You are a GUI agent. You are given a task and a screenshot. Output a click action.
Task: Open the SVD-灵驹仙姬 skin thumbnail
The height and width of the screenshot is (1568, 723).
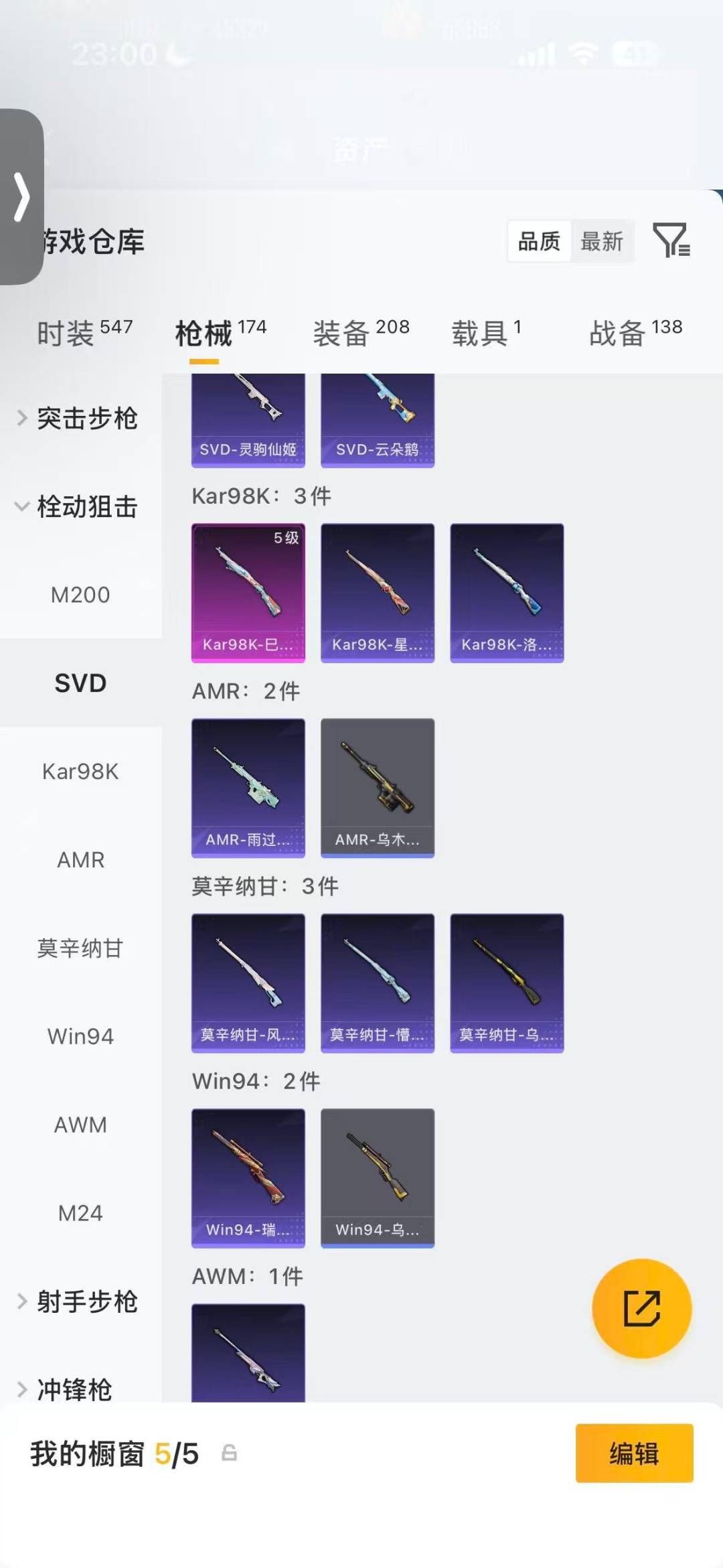pos(248,419)
